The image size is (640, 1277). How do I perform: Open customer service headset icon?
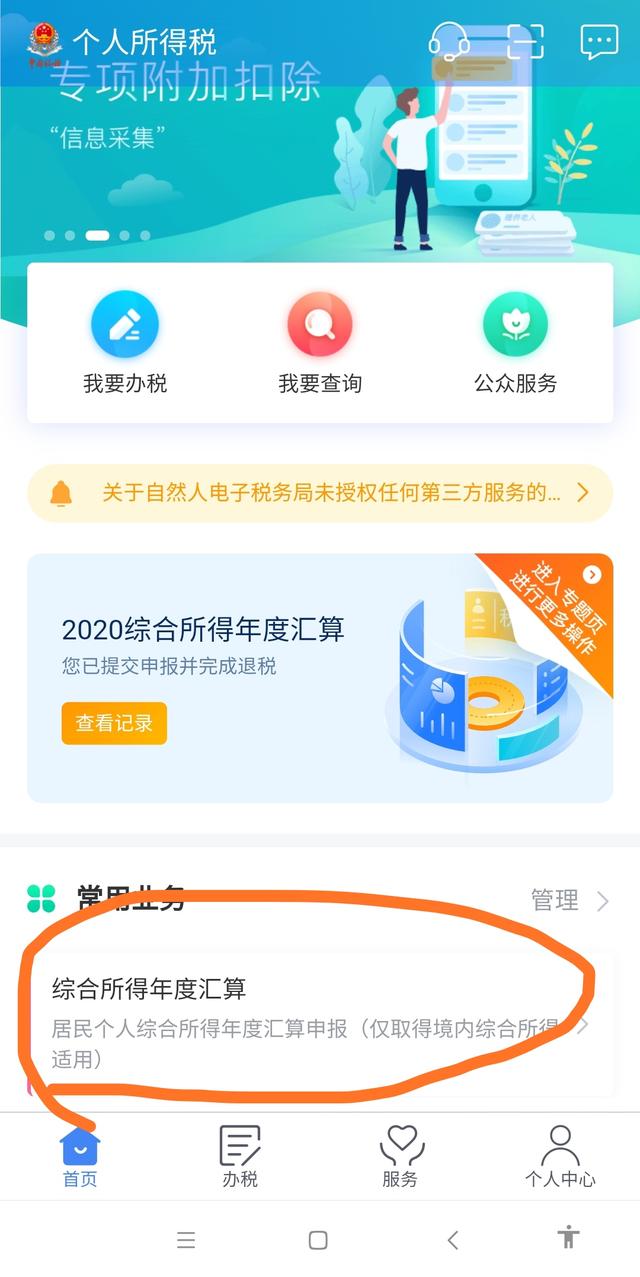point(449,42)
